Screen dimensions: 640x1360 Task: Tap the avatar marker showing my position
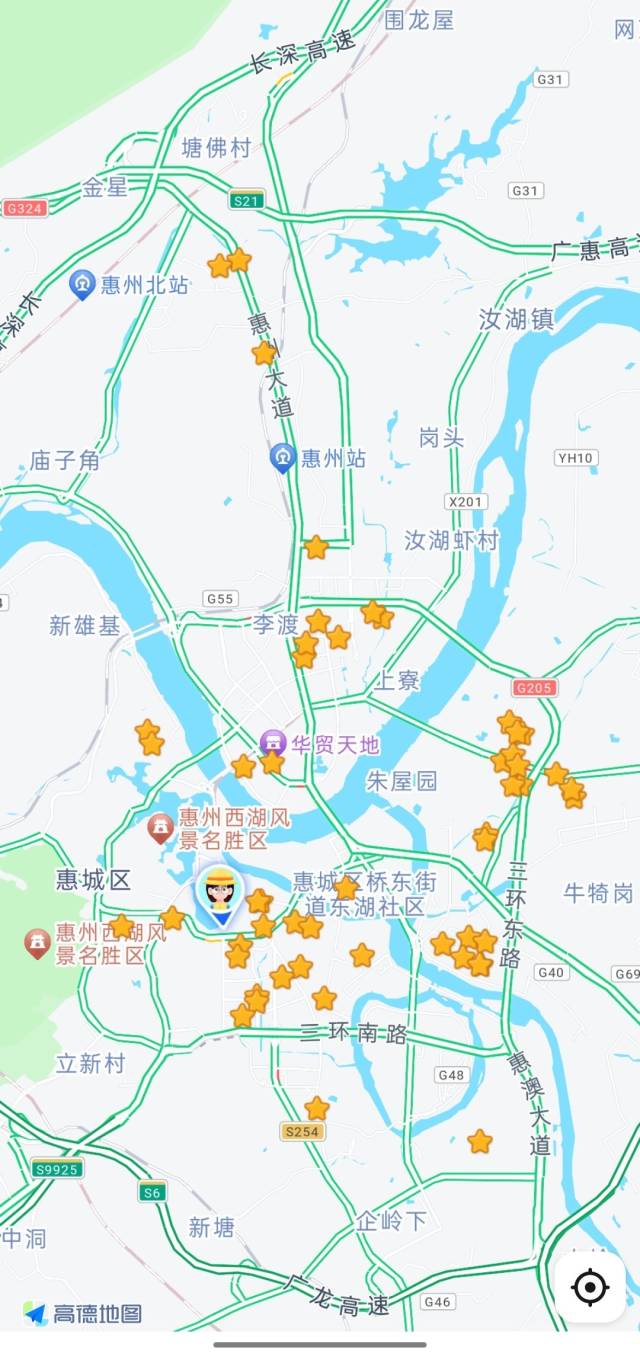220,893
